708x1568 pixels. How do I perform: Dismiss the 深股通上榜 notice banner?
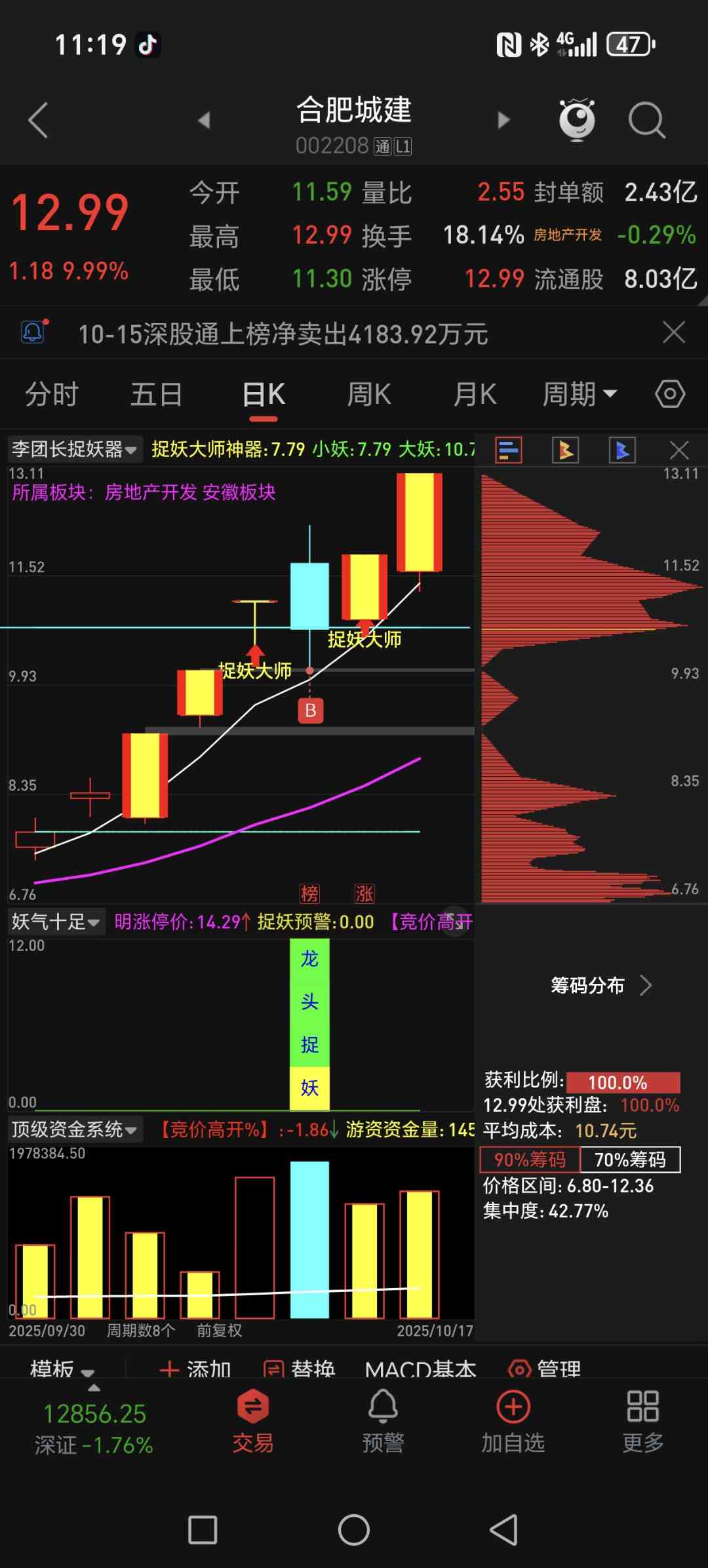pyautogui.click(x=673, y=333)
